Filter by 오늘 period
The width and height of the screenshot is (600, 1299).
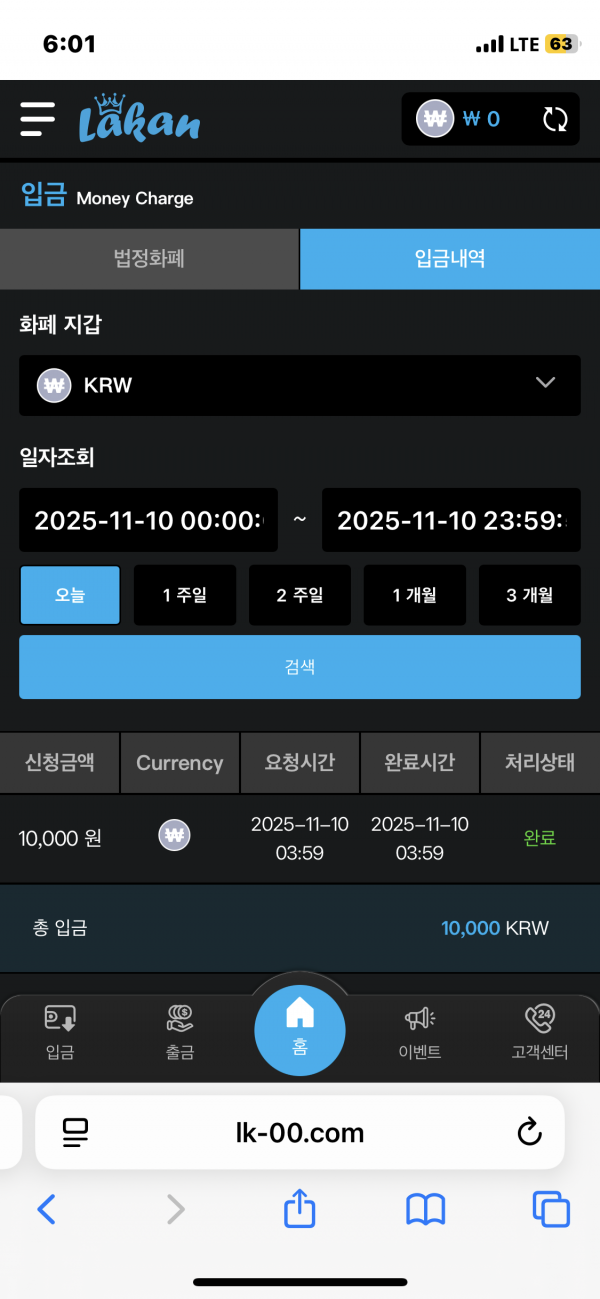70,595
